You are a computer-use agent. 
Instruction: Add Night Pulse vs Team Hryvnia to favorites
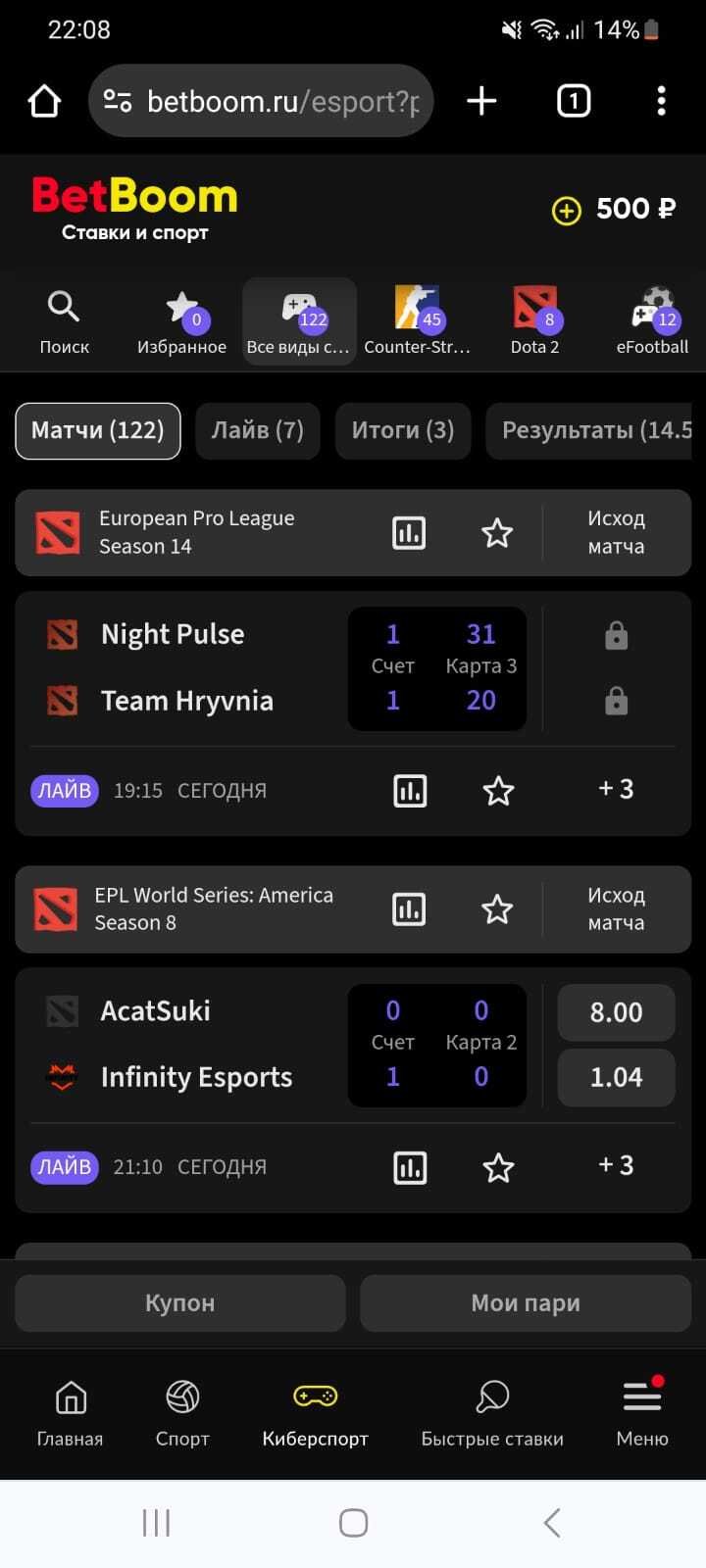(x=498, y=791)
